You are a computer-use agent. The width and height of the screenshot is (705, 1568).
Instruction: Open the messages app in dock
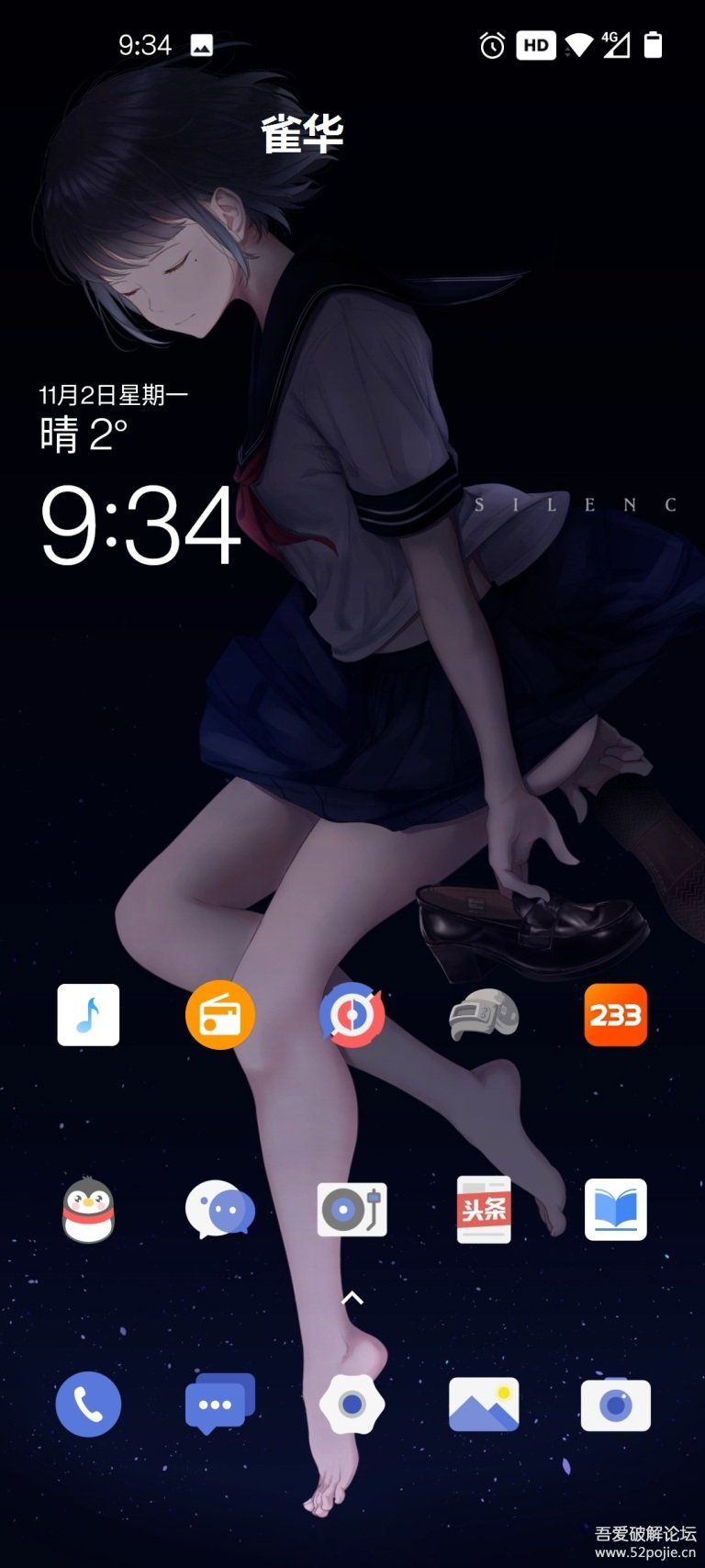(219, 1404)
